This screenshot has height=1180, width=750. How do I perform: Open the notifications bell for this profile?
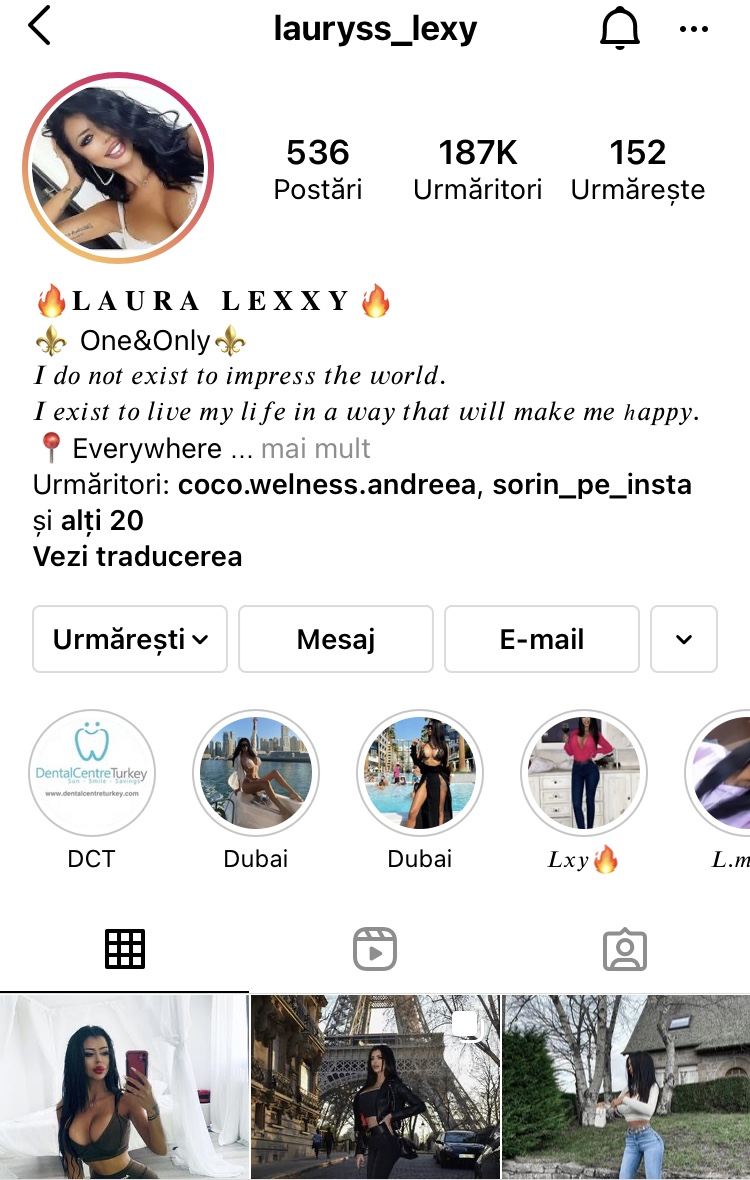619,28
